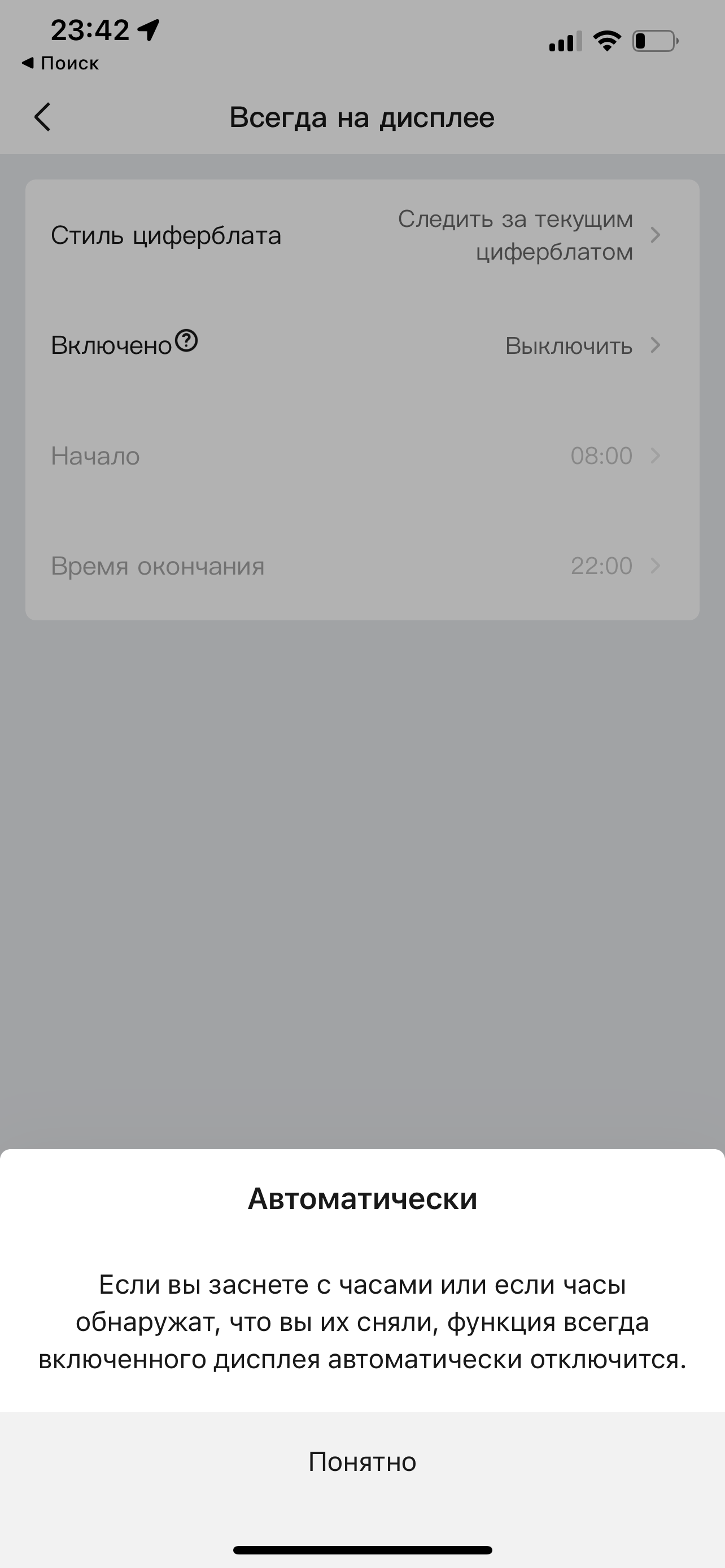725x1568 pixels.
Task: Return to Поиск app via status bar
Action: [x=60, y=63]
